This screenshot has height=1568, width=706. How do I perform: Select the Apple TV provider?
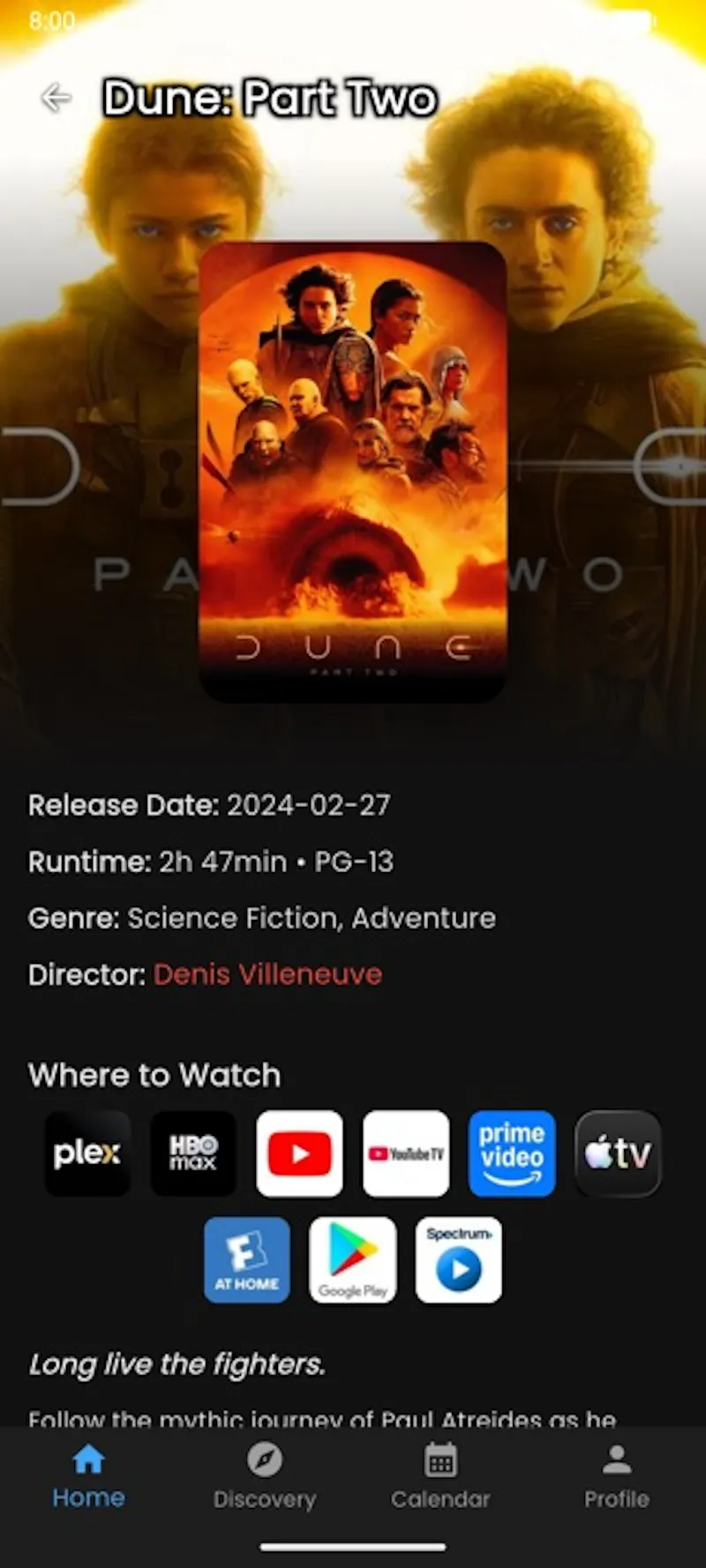pos(618,1154)
